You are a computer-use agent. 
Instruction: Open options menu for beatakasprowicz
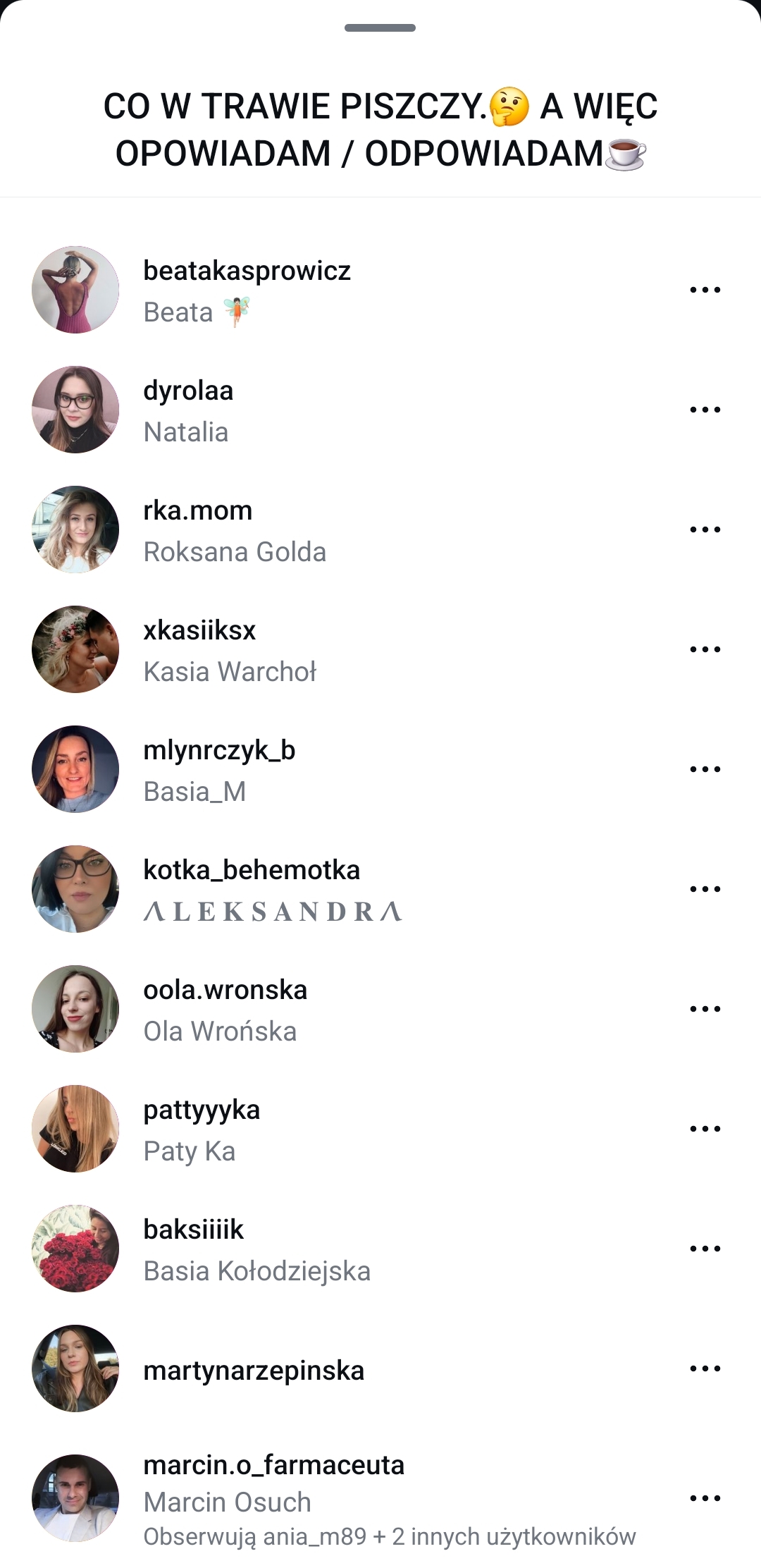click(705, 290)
